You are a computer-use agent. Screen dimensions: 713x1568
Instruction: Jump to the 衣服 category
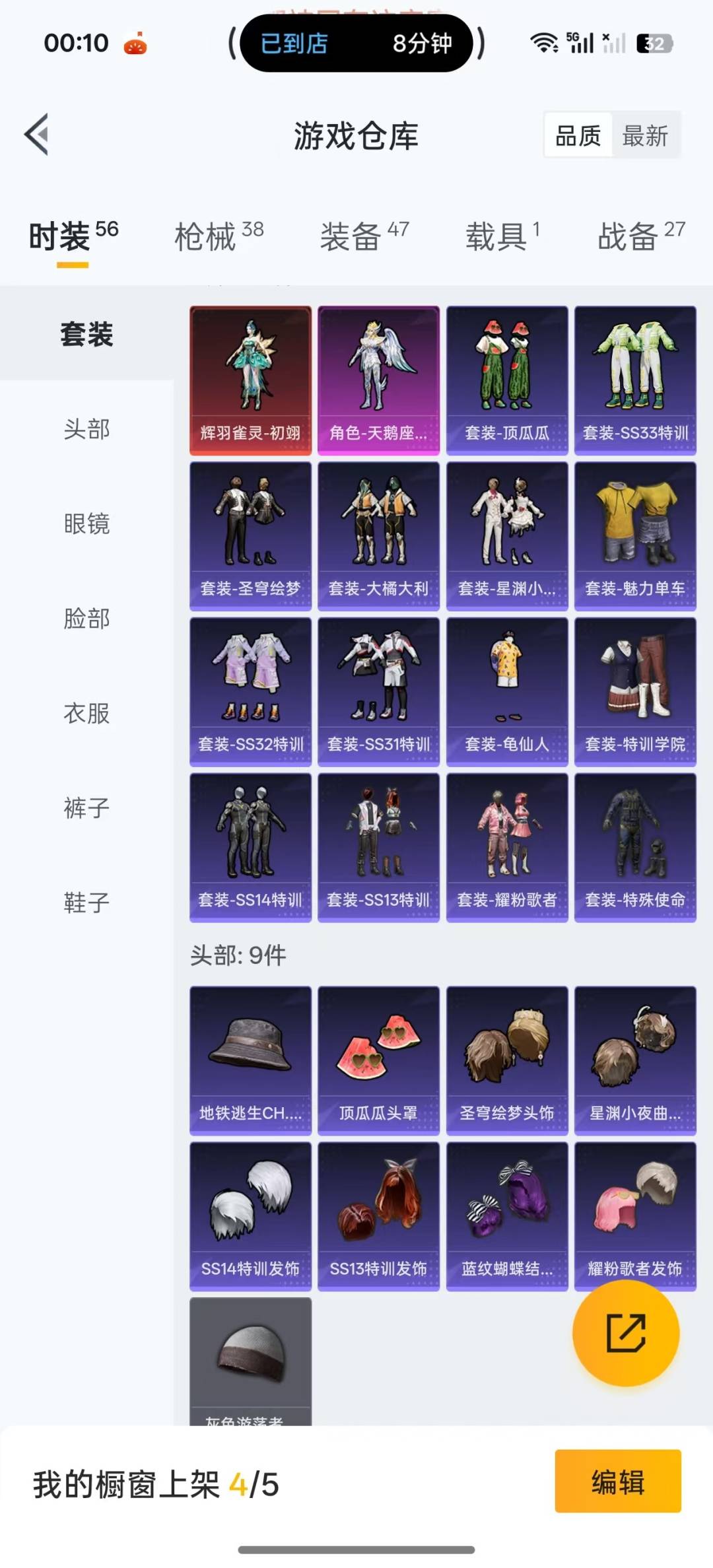(x=86, y=713)
